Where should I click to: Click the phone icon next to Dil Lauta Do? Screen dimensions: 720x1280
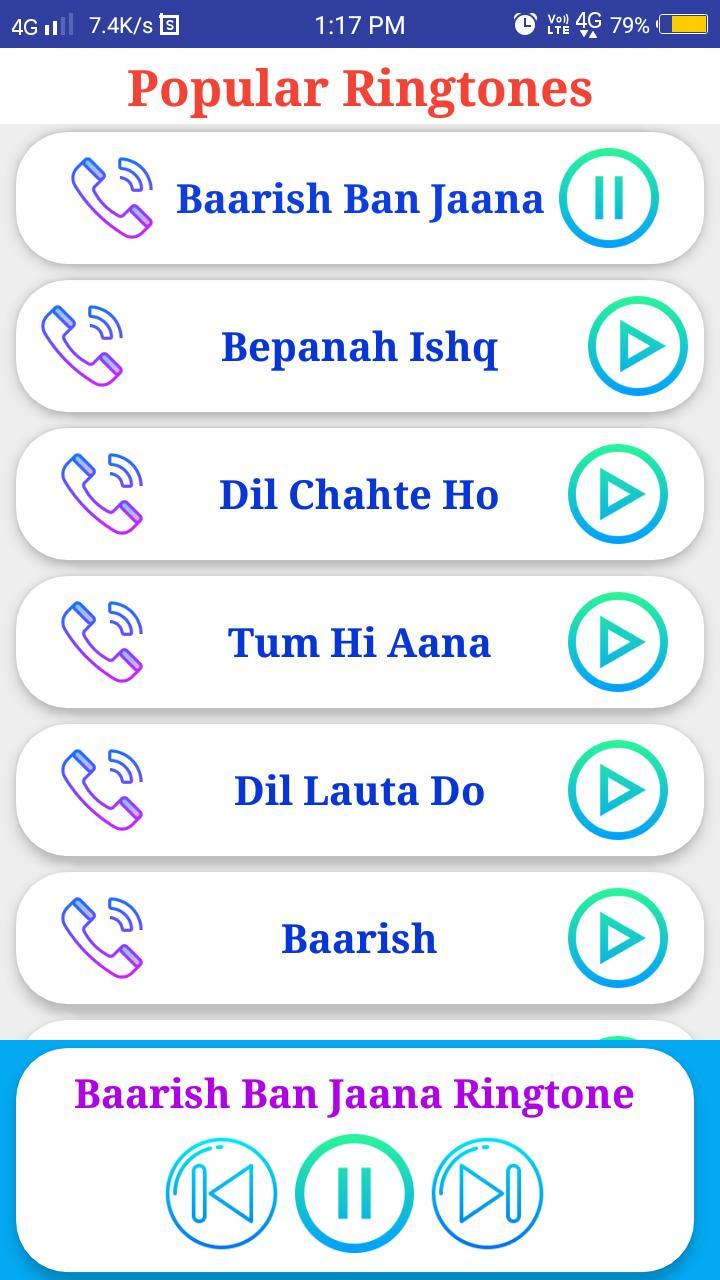point(100,789)
